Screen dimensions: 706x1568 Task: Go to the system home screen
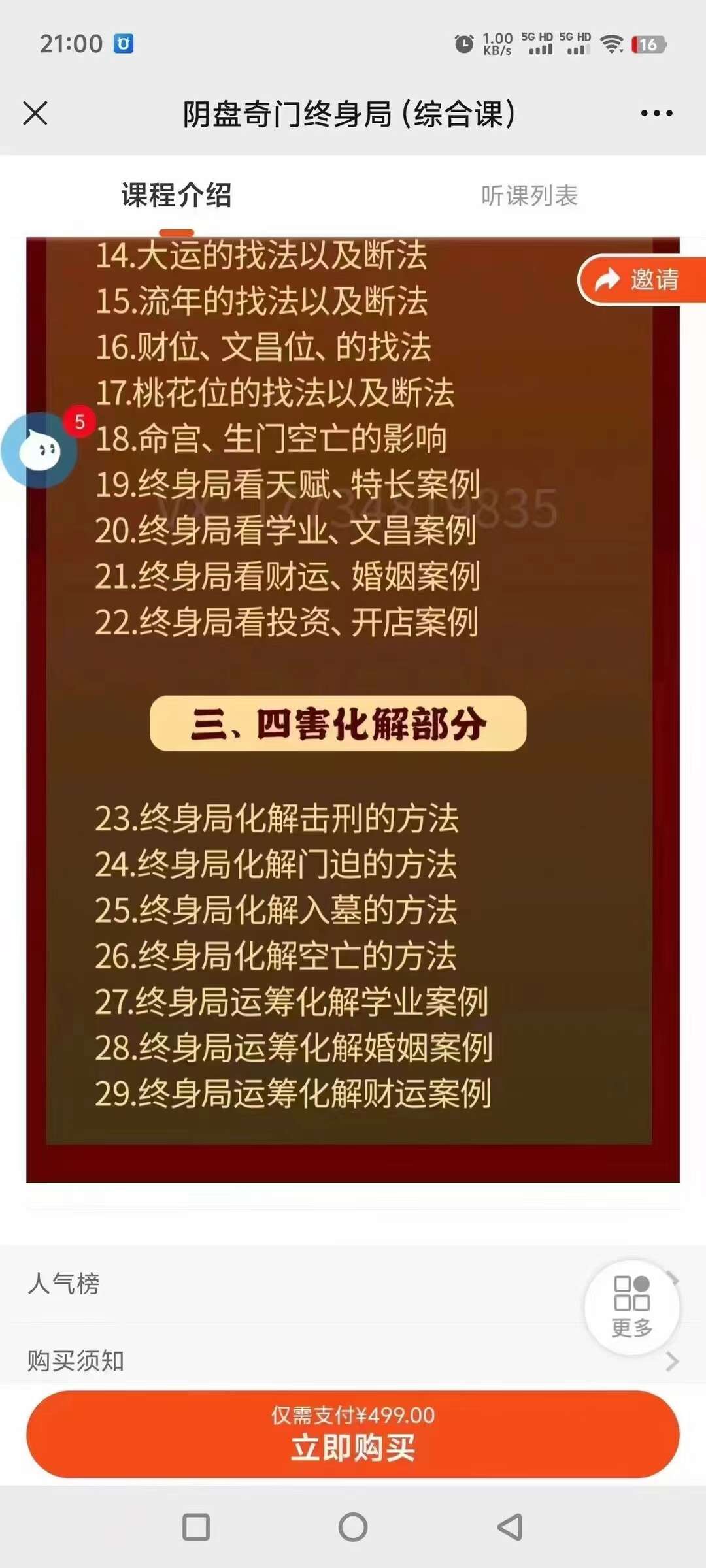click(x=353, y=1527)
